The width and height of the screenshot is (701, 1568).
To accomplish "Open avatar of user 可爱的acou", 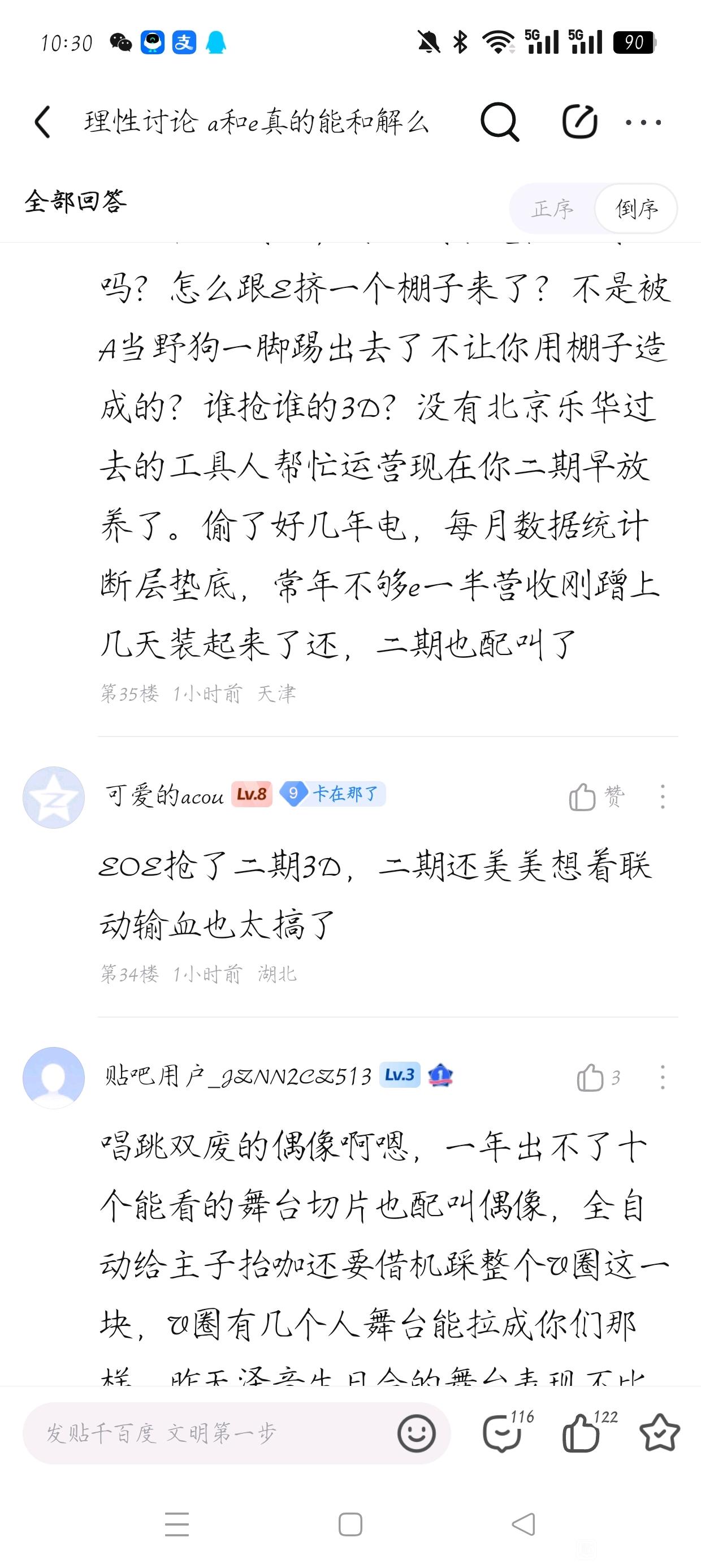I will click(54, 798).
